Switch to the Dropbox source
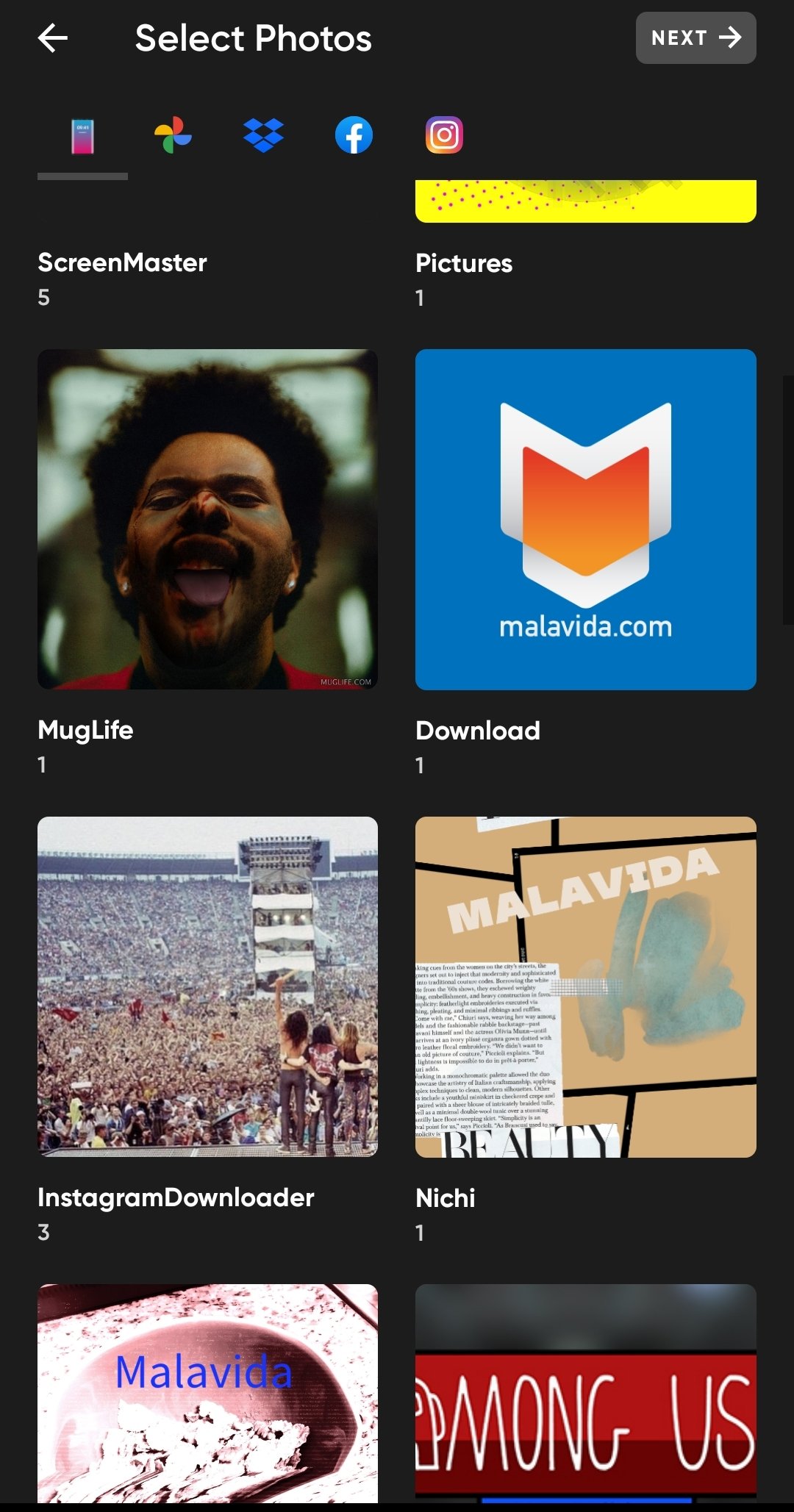794x1512 pixels. tap(263, 135)
